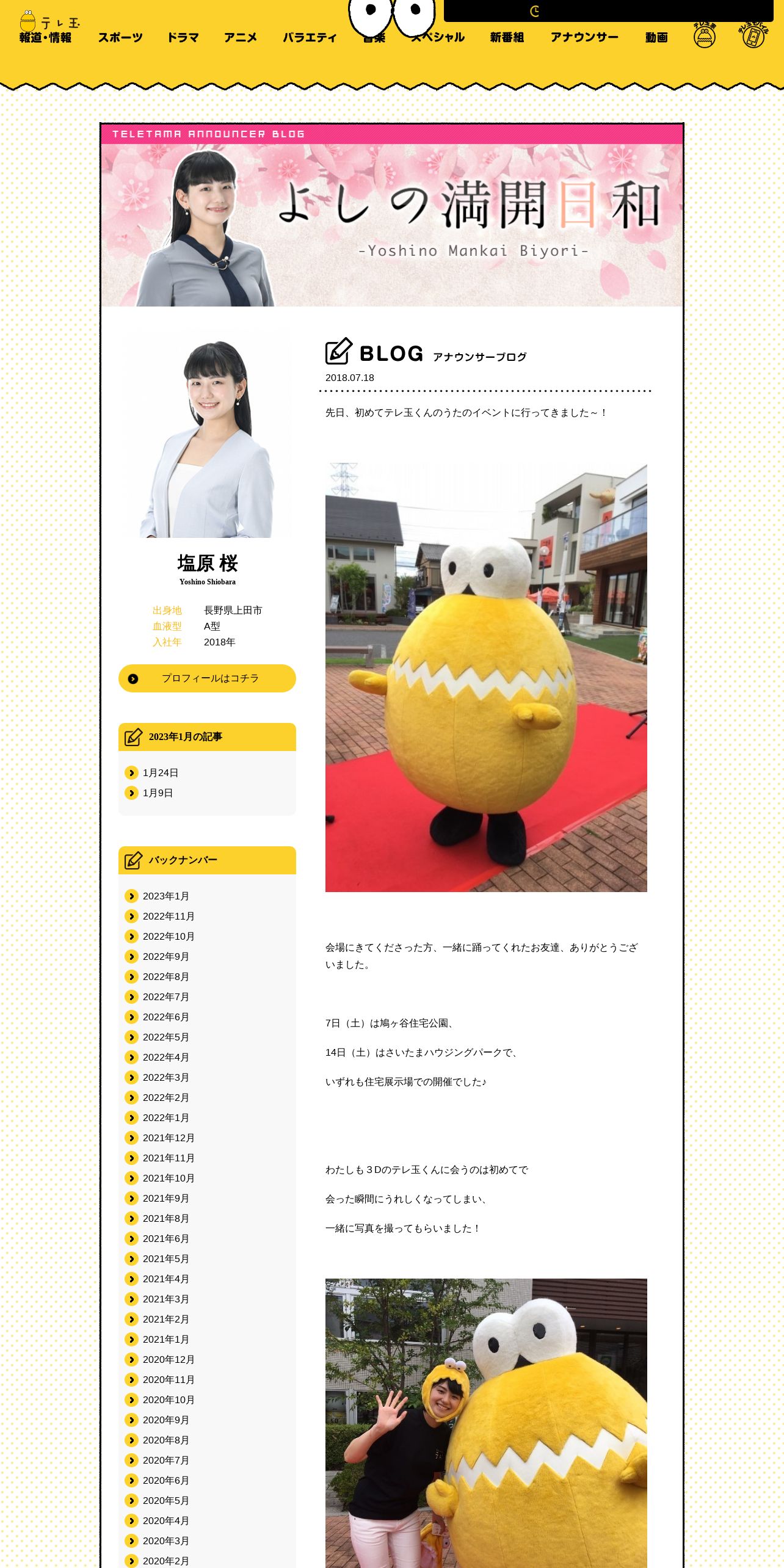Viewport: 784px width, 1568px height.
Task: Open the アナウンサー section
Action: (584, 38)
